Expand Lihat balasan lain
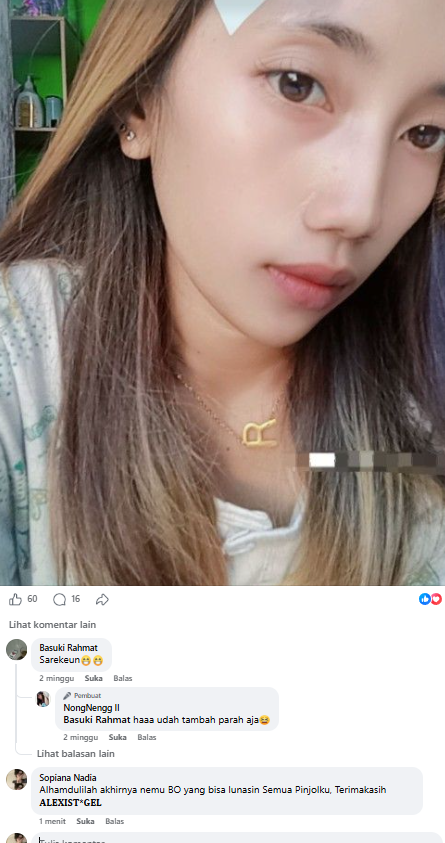445x843 pixels. click(x=75, y=754)
